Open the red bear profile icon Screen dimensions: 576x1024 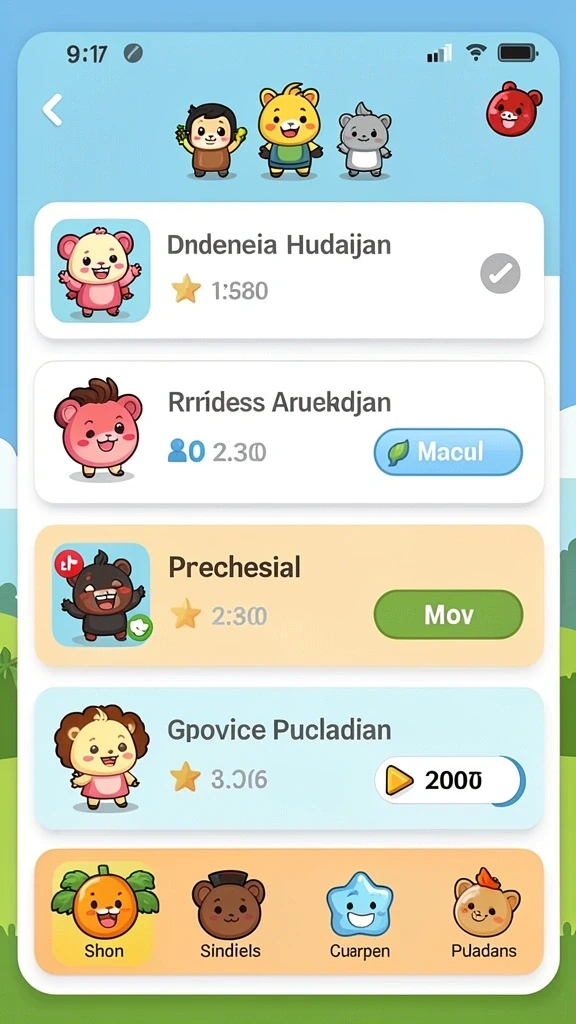(514, 108)
